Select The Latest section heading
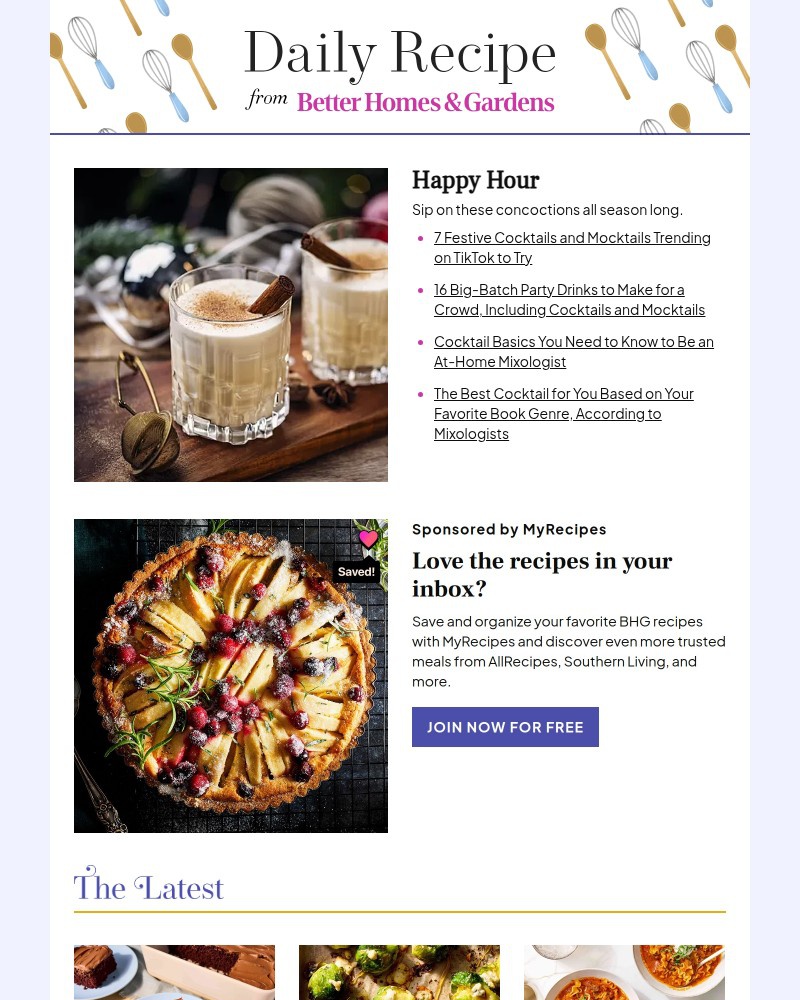The height and width of the screenshot is (1000, 800). (x=148, y=887)
